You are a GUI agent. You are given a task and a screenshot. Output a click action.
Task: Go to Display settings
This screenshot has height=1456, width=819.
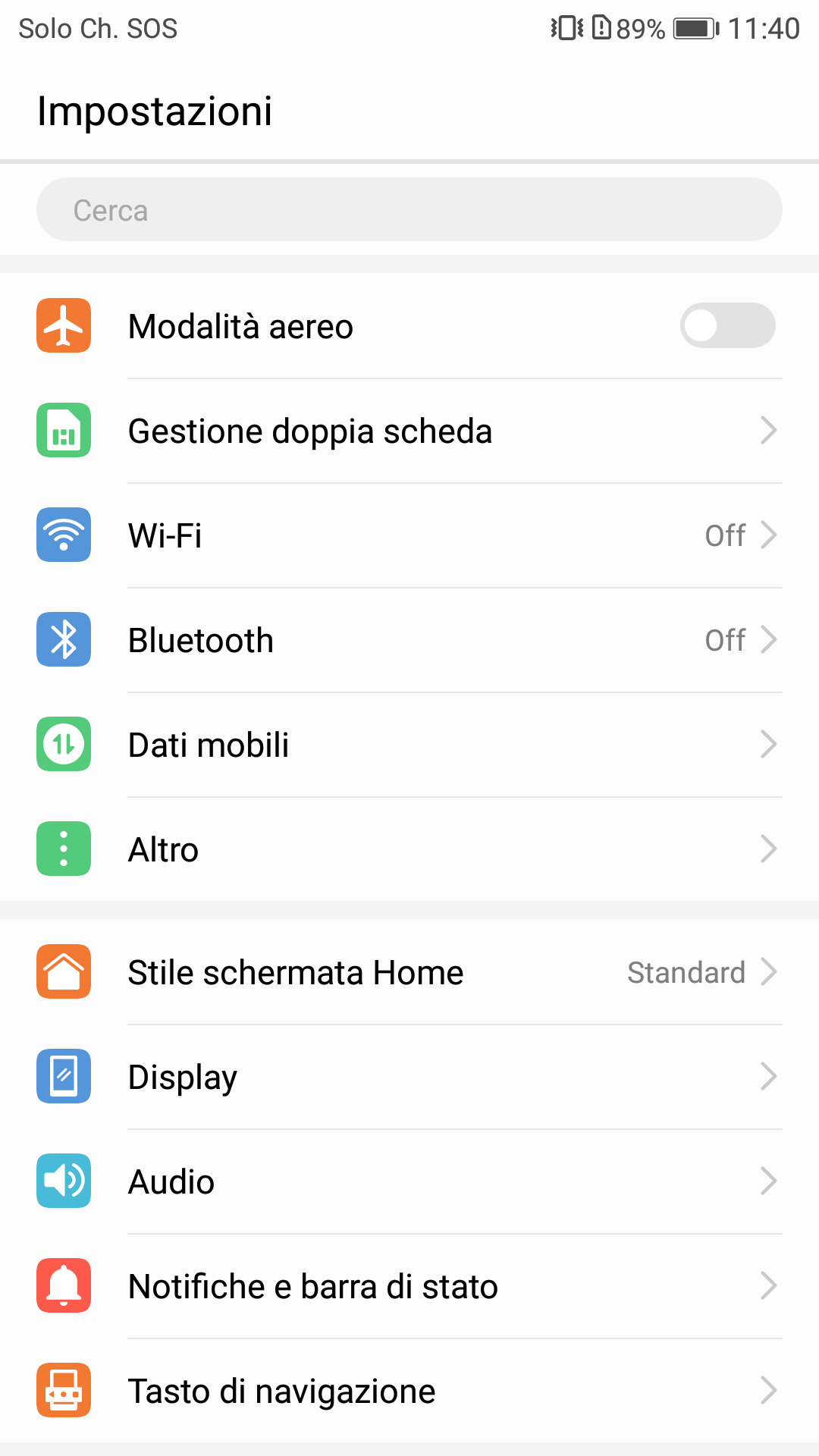409,1077
